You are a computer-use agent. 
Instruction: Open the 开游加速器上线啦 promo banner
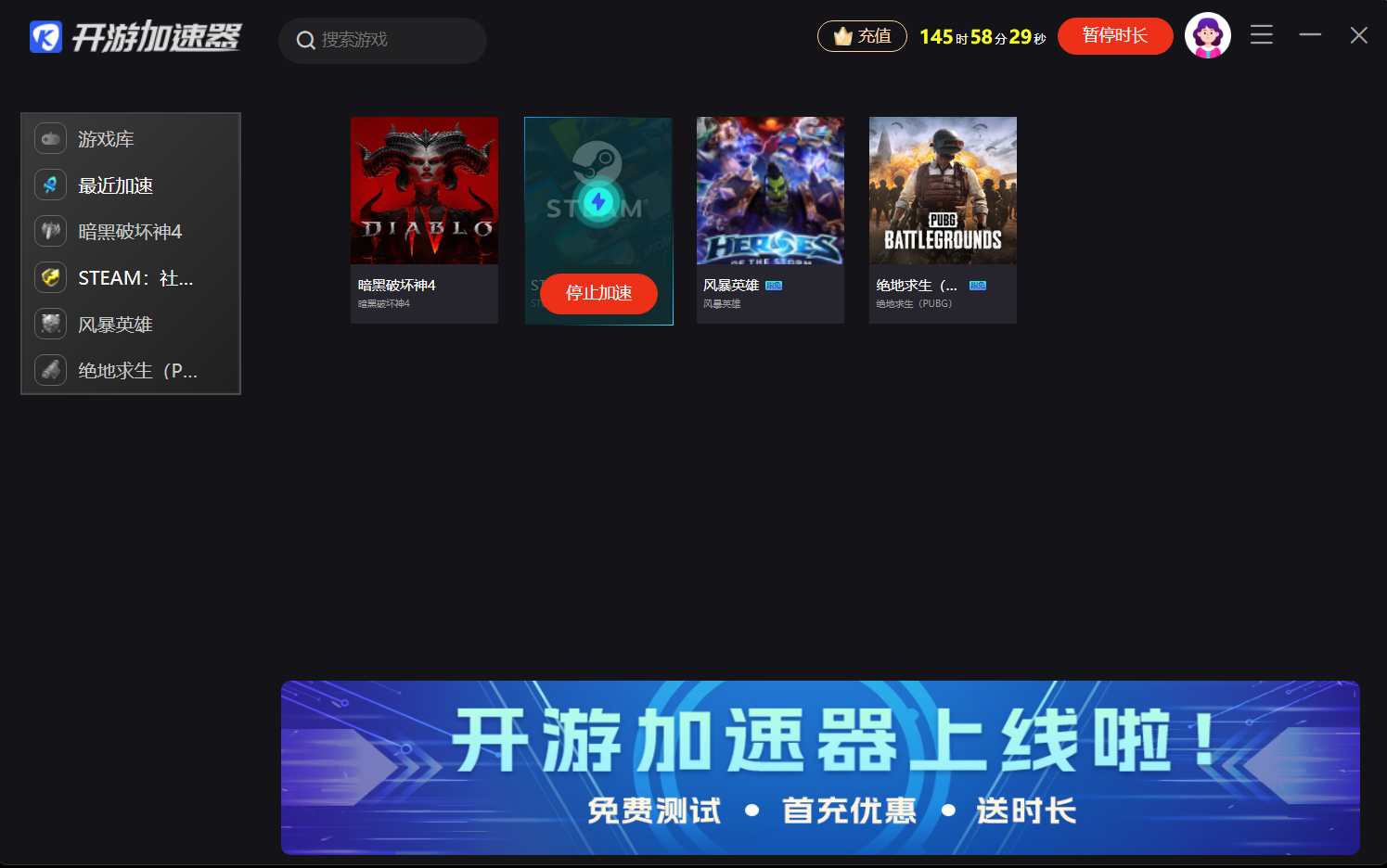click(x=820, y=768)
